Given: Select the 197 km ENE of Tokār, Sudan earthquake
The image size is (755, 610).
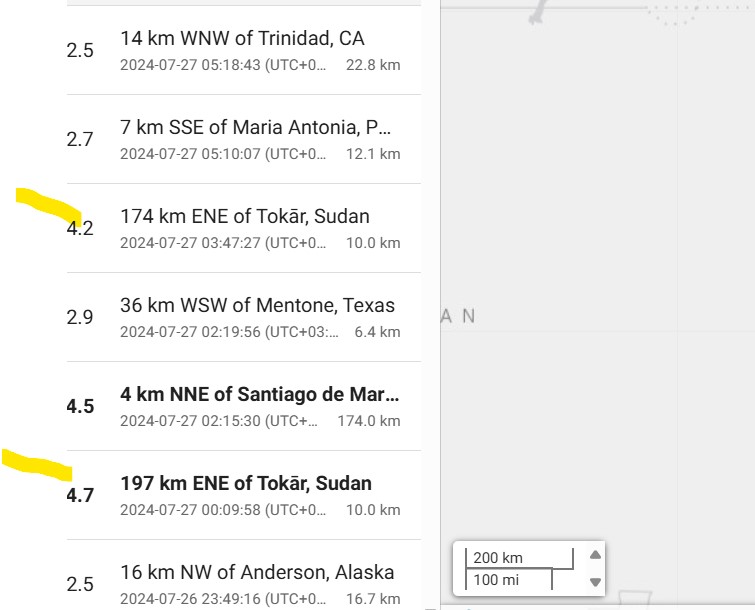Looking at the screenshot, I should [x=246, y=495].
